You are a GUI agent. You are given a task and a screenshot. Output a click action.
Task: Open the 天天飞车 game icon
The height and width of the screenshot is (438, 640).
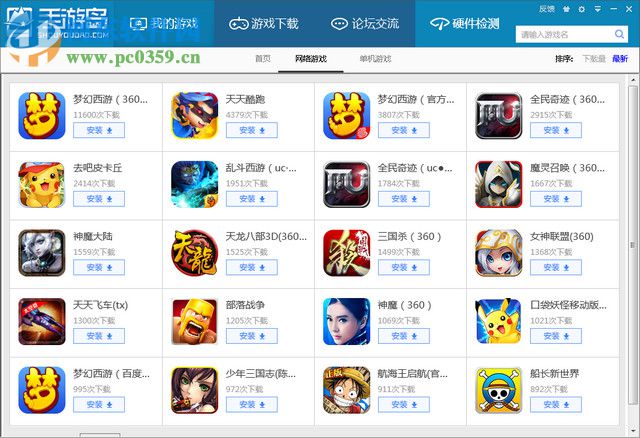42,321
